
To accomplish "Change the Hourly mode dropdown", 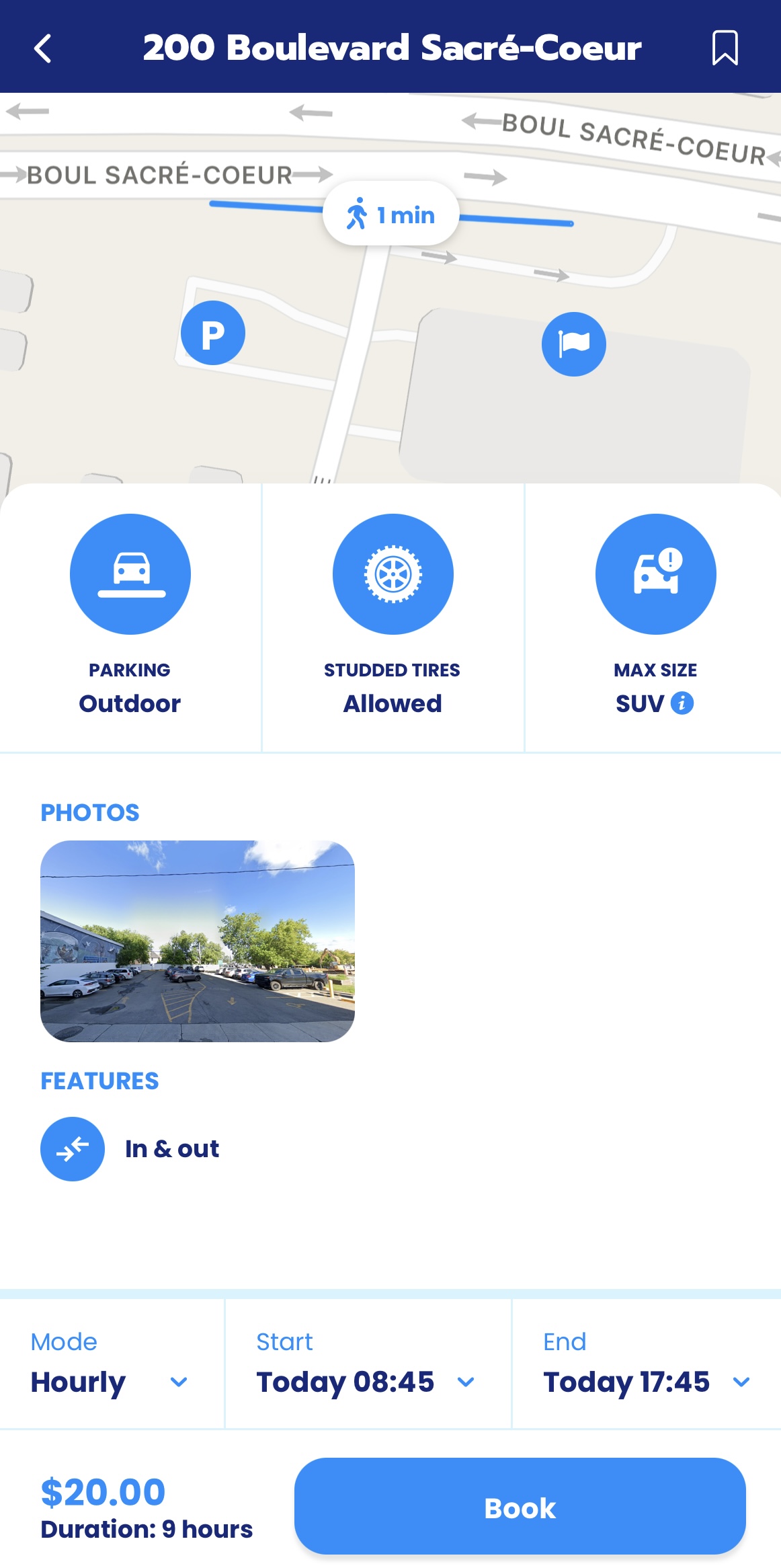I will pos(111,1382).
